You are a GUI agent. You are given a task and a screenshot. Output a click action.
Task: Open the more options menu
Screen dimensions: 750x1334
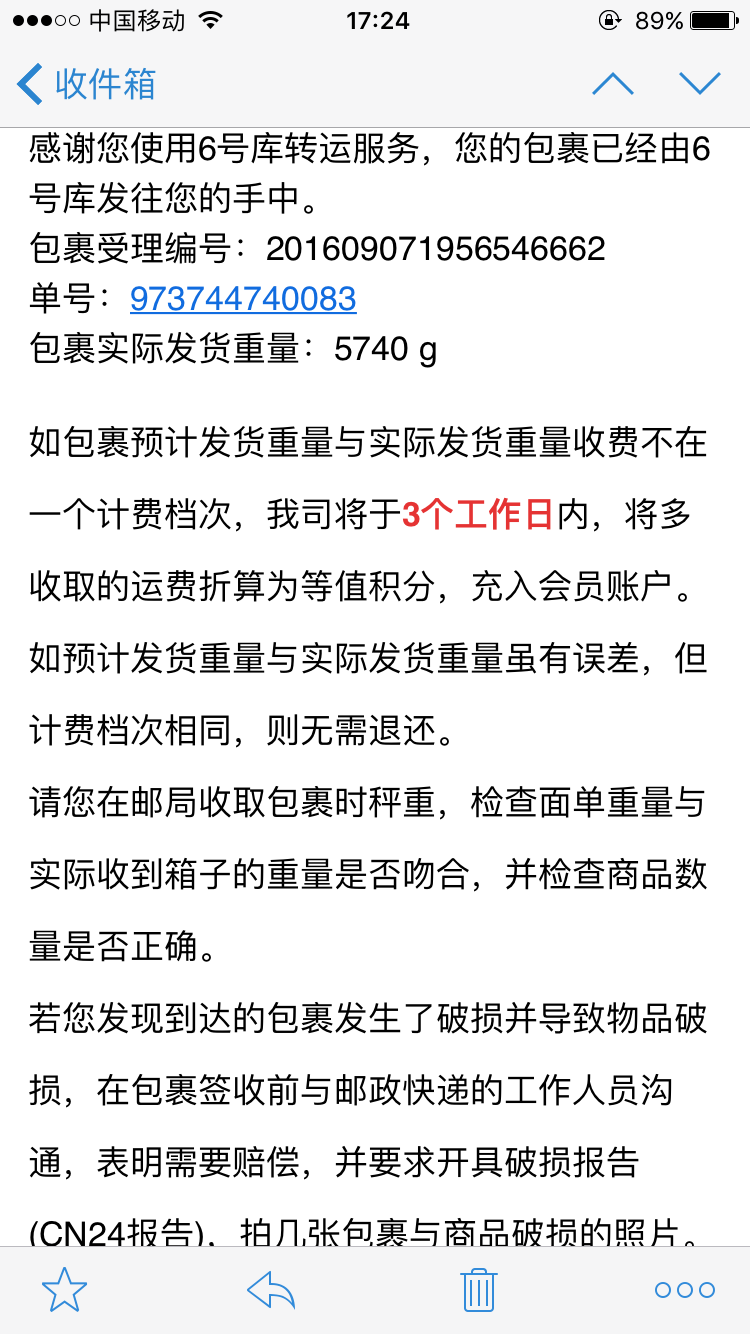[685, 1290]
